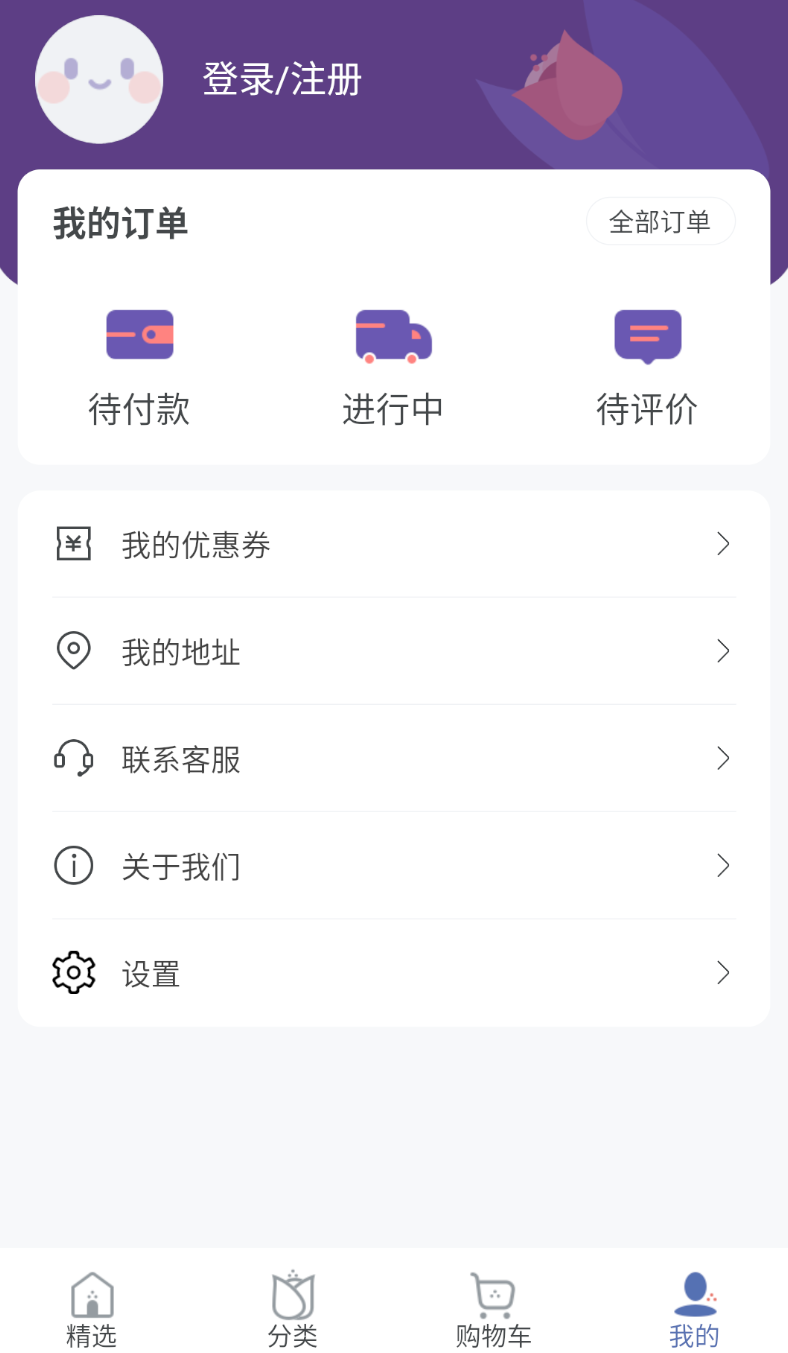Switch to the 精选 tab
The height and width of the screenshot is (1353, 788).
(x=92, y=1310)
